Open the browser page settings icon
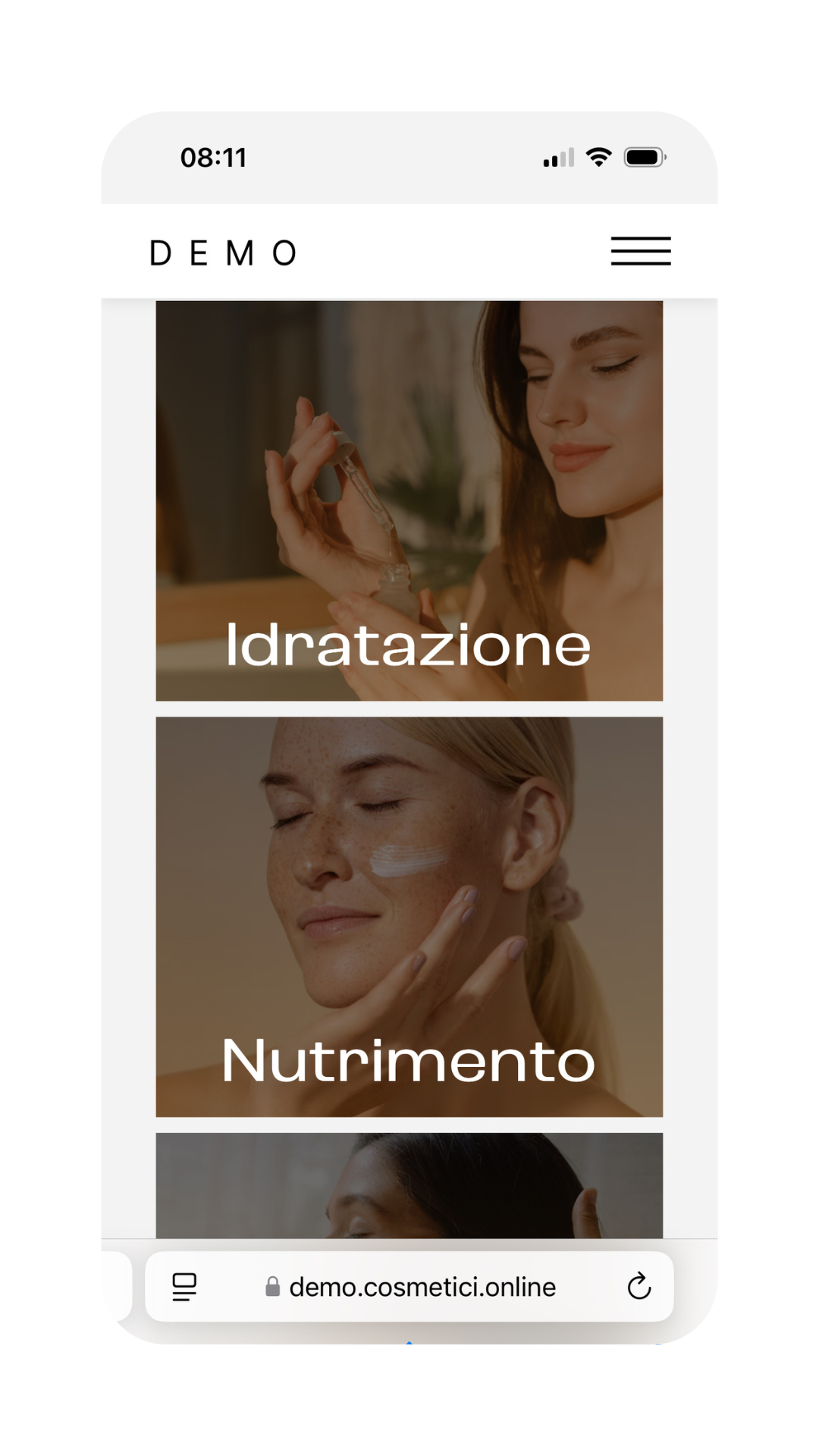The image size is (819, 1456). click(184, 1287)
